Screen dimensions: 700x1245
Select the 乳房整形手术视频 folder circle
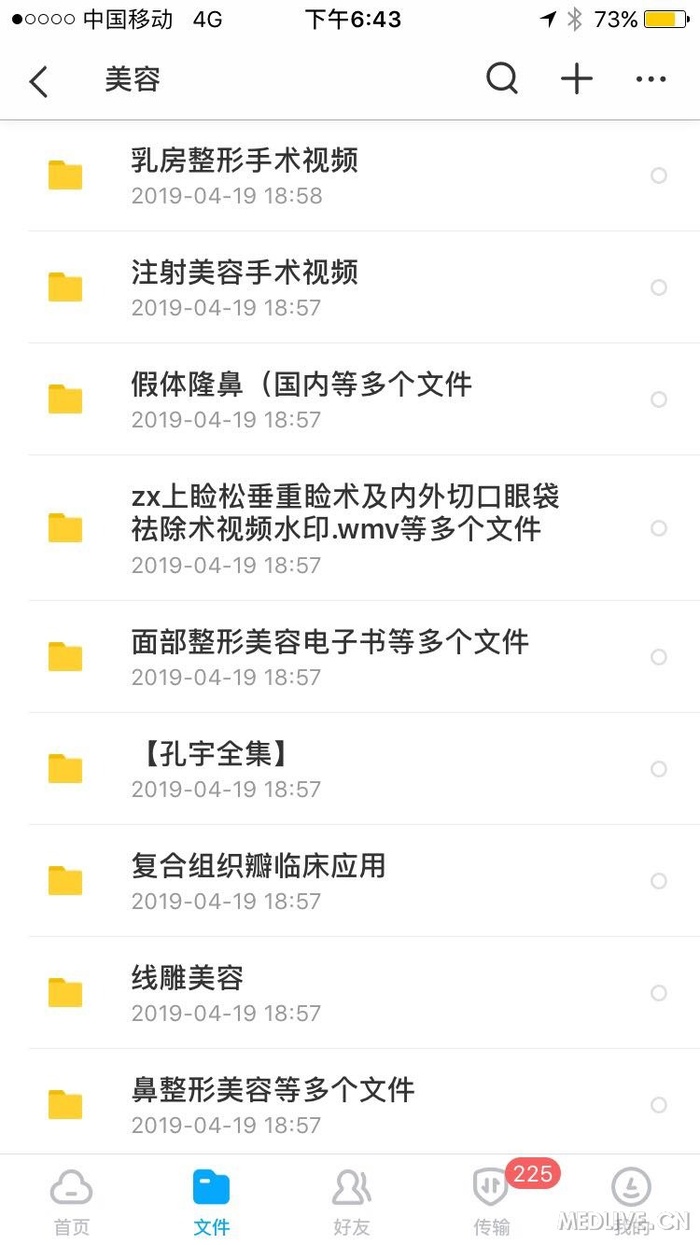tap(659, 176)
